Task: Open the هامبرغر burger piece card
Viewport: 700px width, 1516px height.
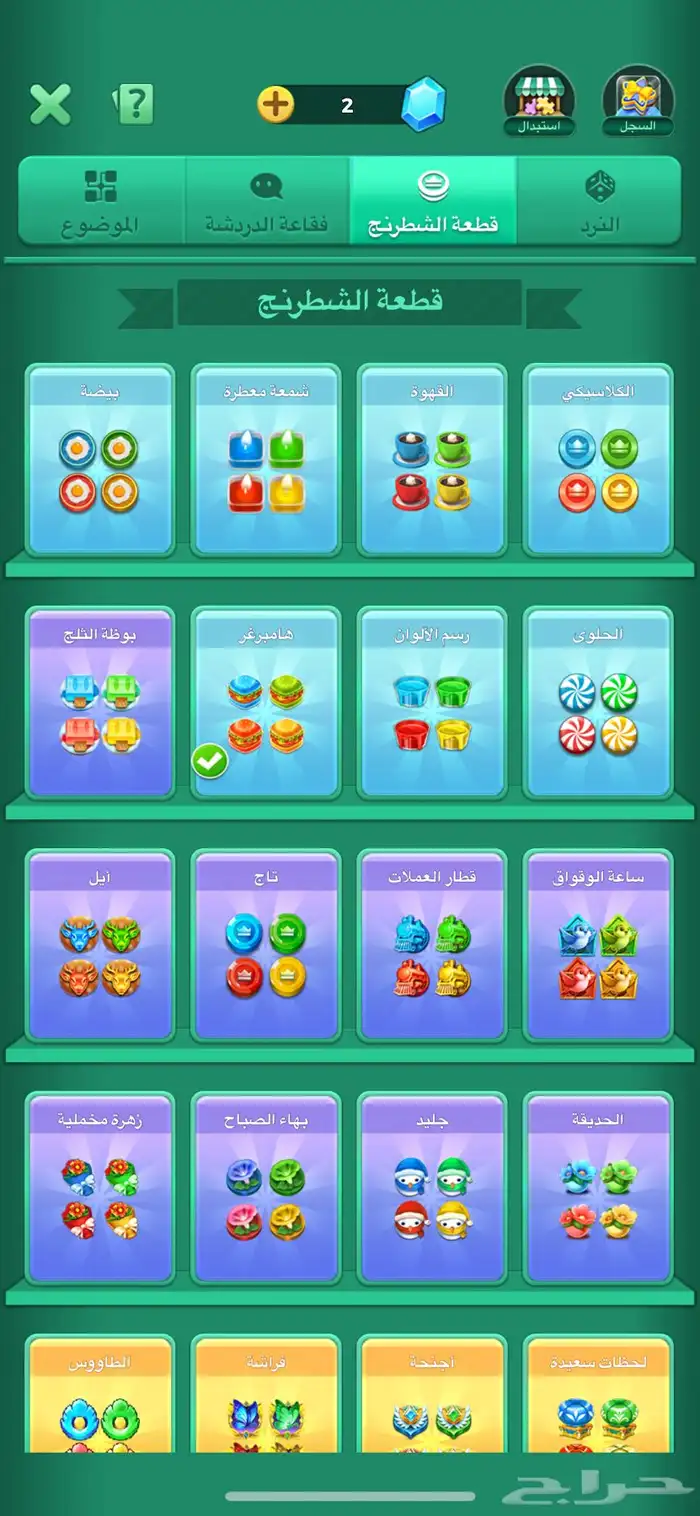Action: click(x=266, y=703)
